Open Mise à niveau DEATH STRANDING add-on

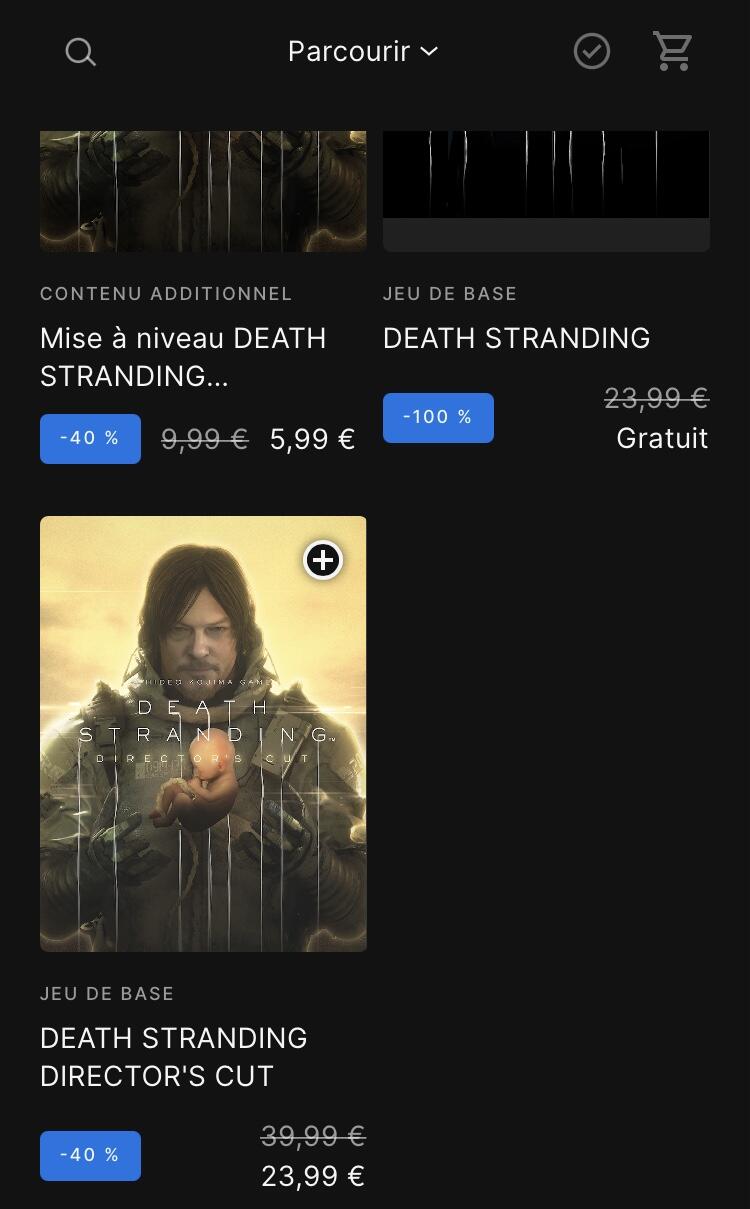tap(183, 357)
